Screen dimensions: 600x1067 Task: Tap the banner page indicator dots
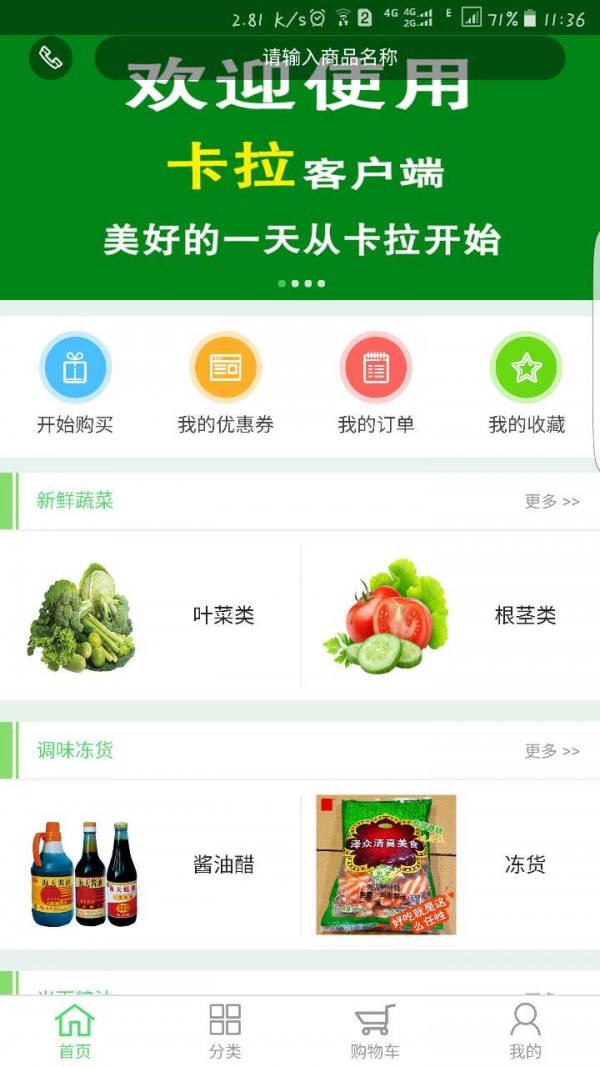point(301,283)
